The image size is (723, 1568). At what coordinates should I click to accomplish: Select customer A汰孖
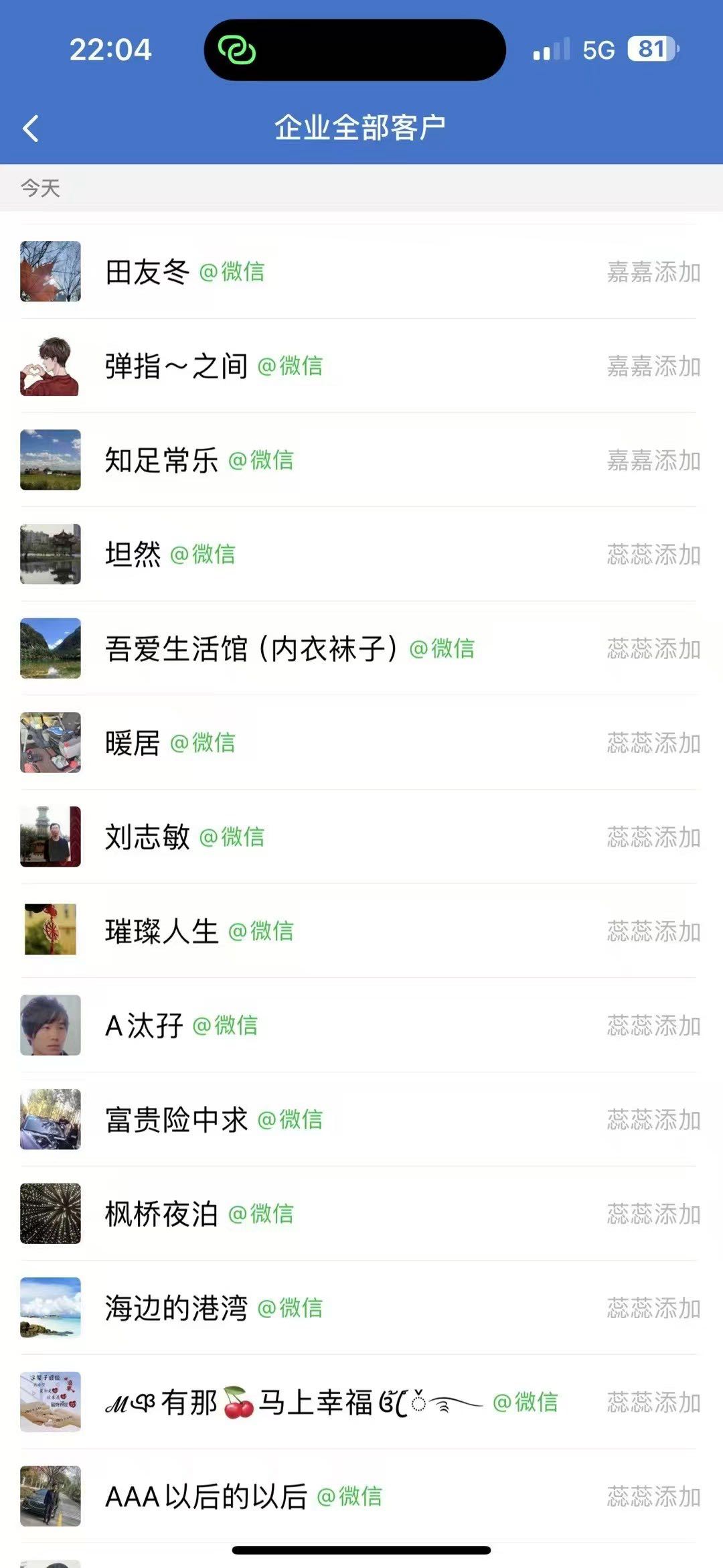pyautogui.click(x=144, y=1025)
